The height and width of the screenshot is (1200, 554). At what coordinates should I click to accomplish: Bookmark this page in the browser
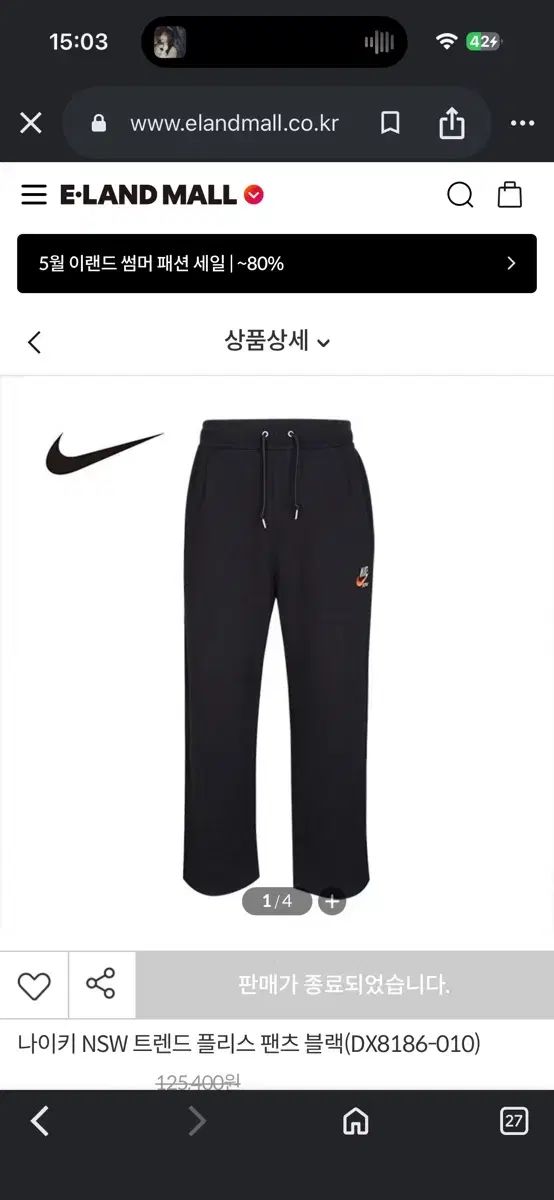click(390, 123)
